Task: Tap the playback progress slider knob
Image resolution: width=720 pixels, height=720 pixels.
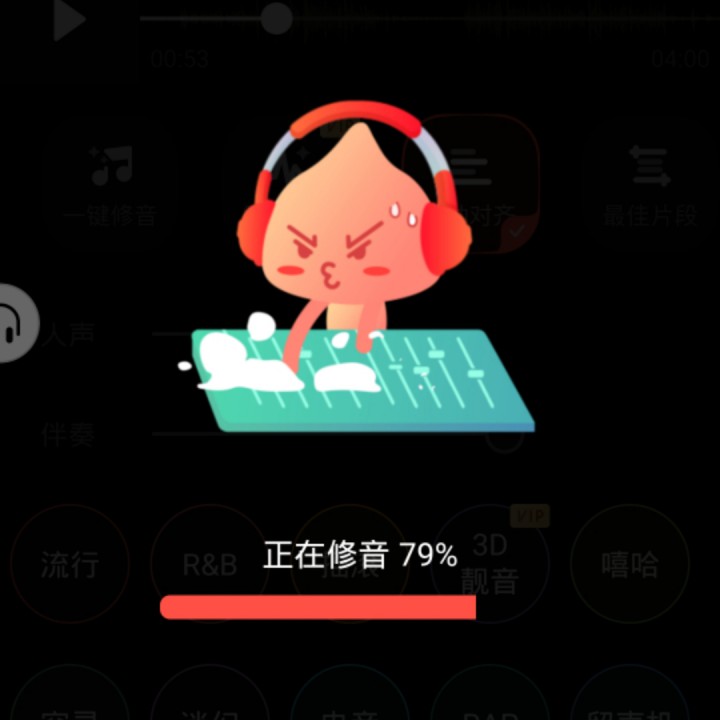Action: click(x=276, y=18)
